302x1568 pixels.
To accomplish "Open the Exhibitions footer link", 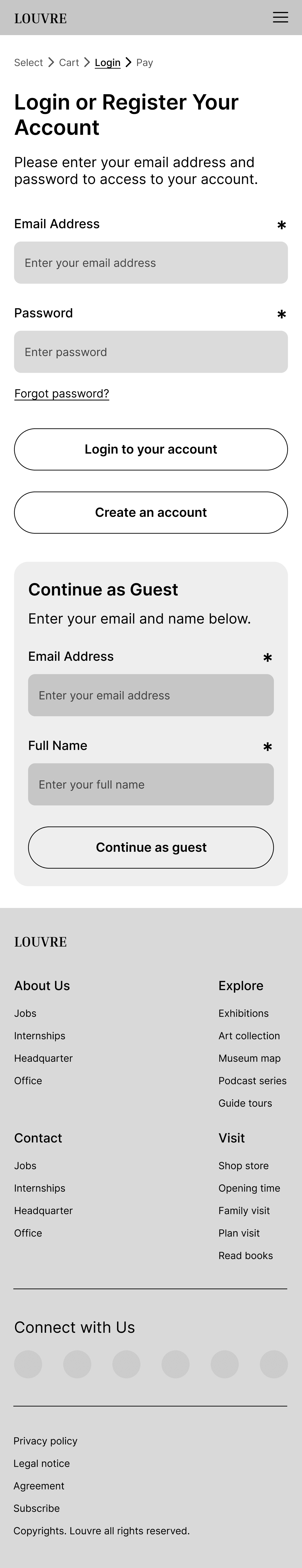I will 243,1014.
